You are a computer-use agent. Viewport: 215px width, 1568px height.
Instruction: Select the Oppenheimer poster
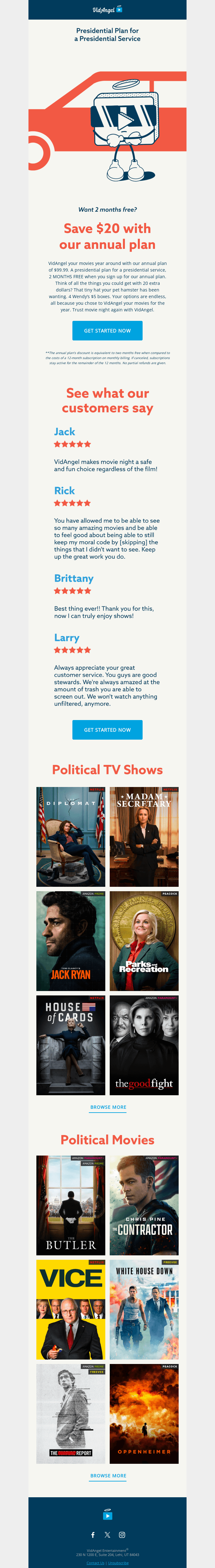click(144, 1413)
